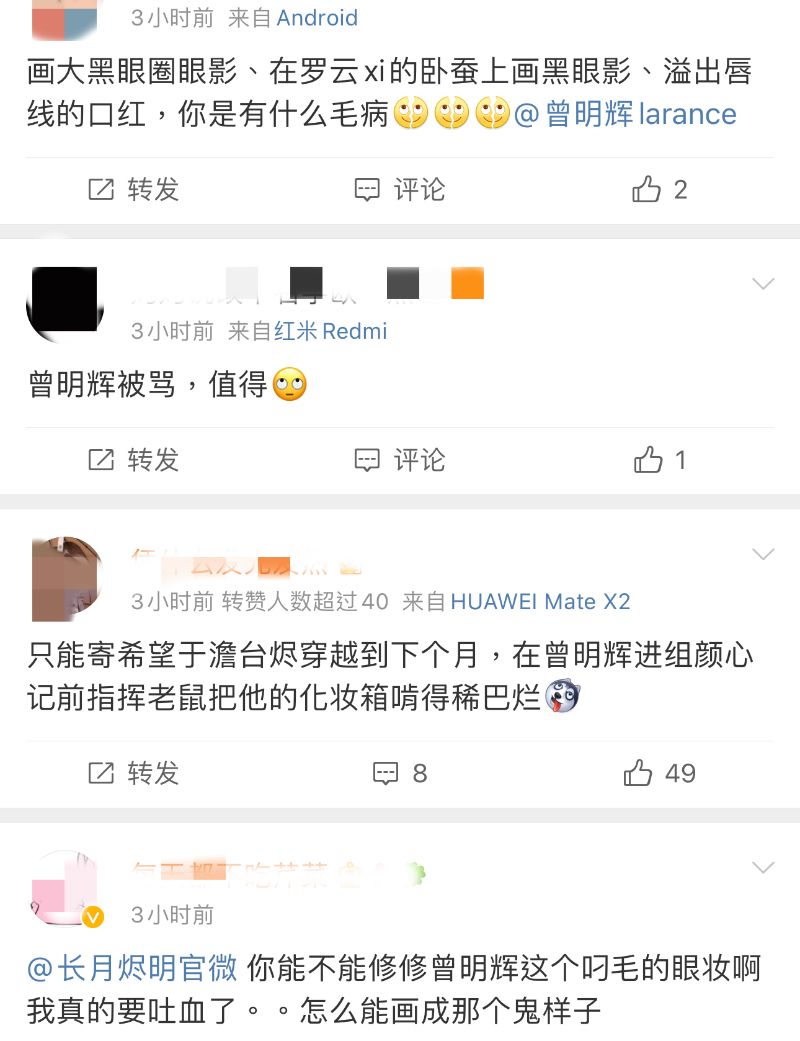Tap the Android source link
This screenshot has width=800, height=1041.
316,18
